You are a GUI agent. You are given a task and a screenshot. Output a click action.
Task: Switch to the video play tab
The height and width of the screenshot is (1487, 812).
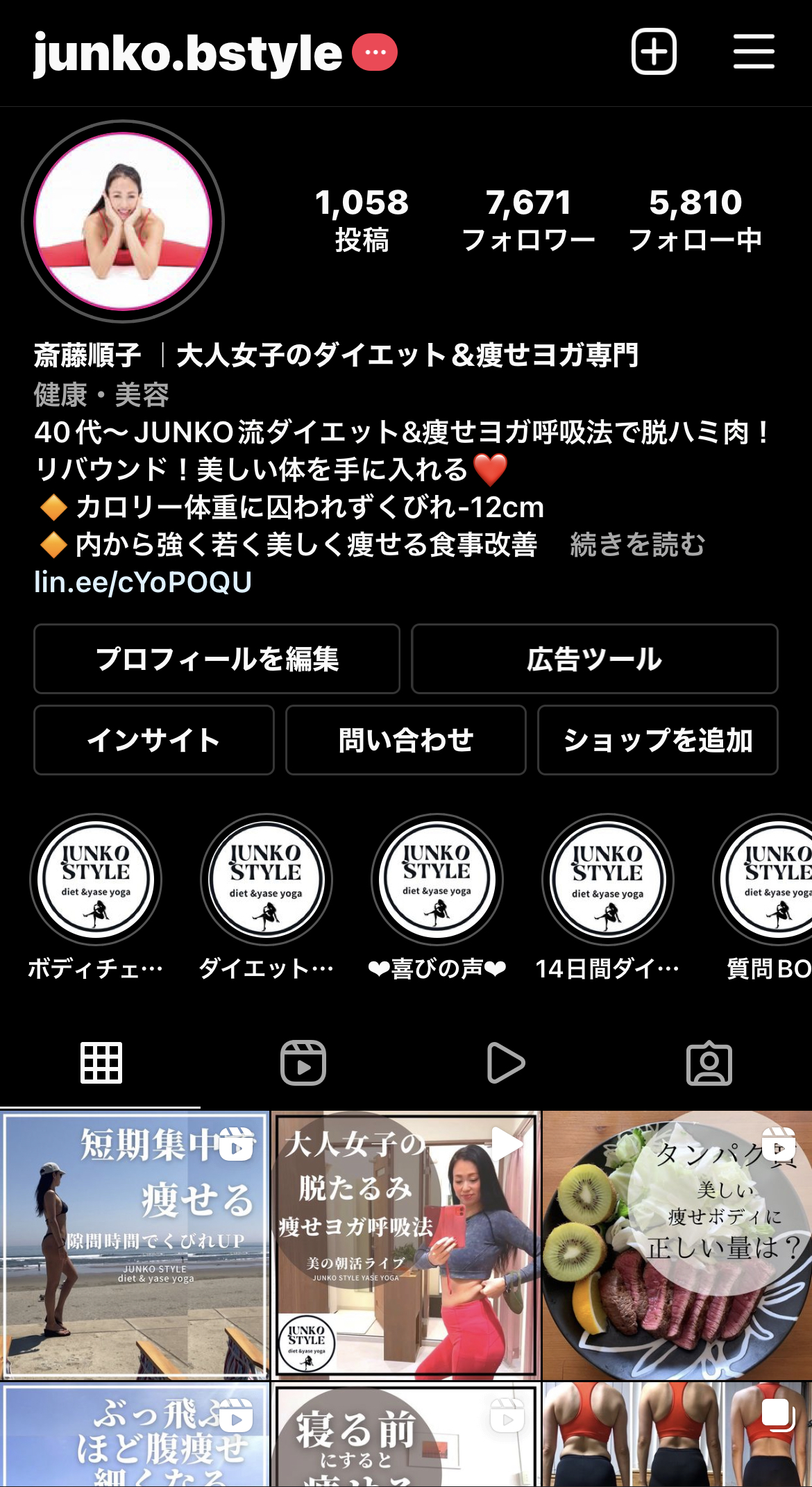505,1063
